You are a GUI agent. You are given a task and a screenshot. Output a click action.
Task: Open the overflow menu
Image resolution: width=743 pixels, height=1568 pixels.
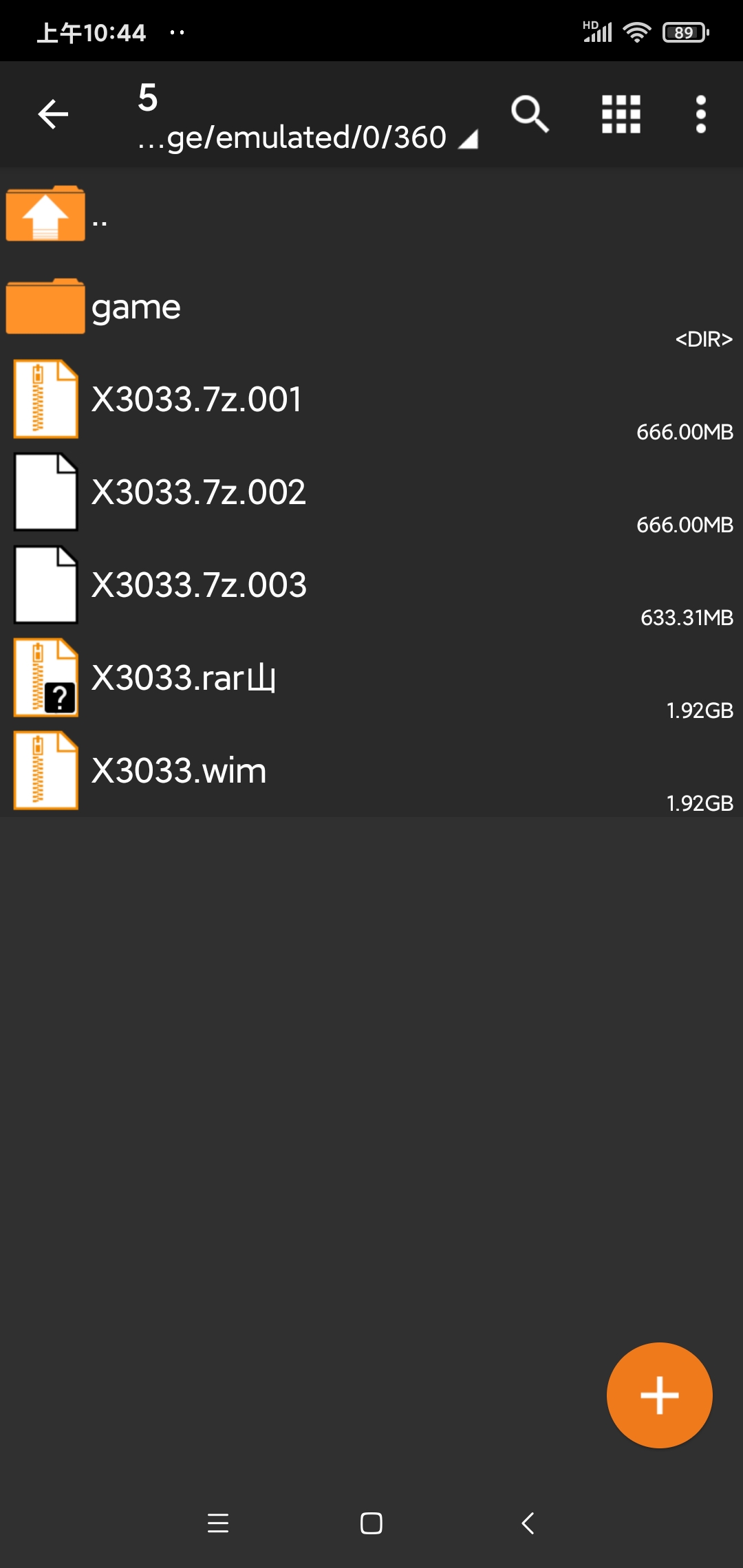click(x=700, y=114)
